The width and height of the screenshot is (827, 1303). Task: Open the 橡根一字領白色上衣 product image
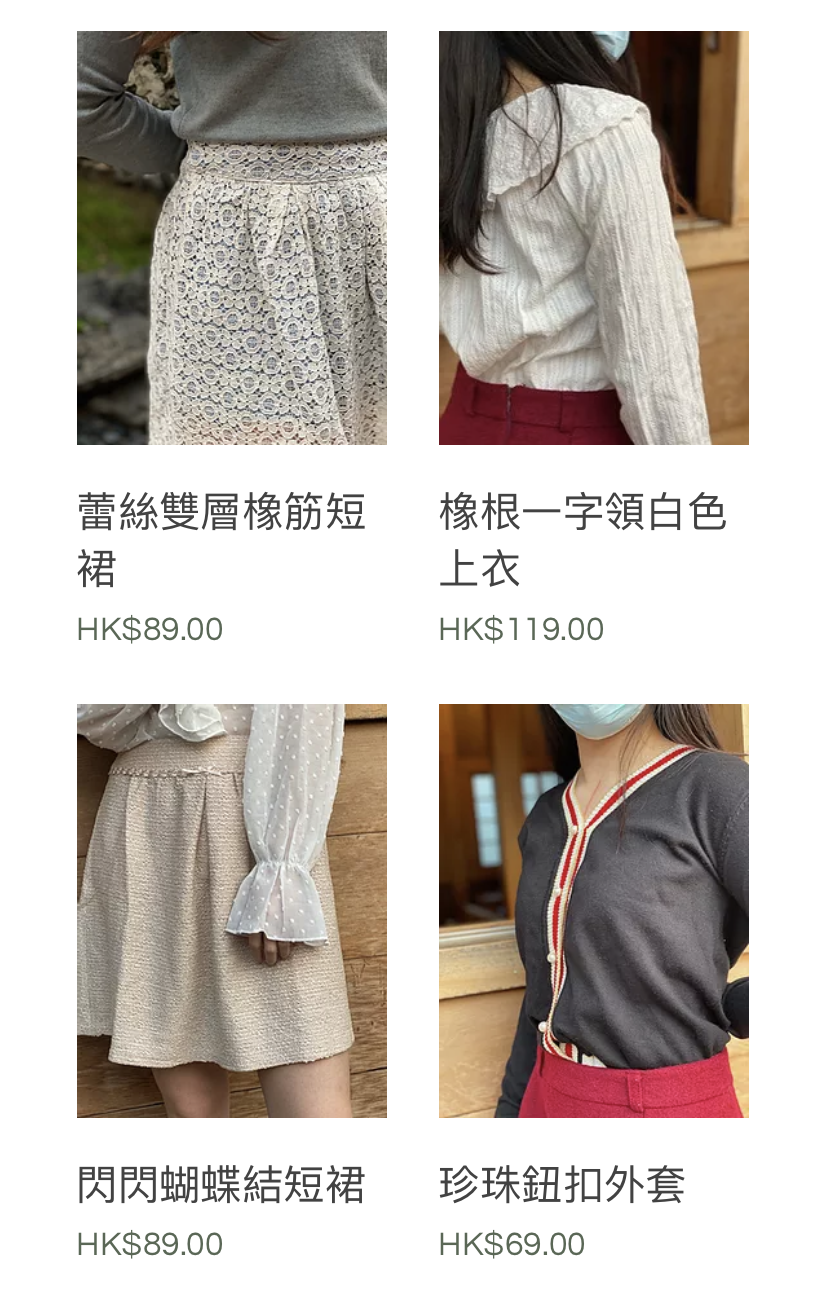coord(593,238)
